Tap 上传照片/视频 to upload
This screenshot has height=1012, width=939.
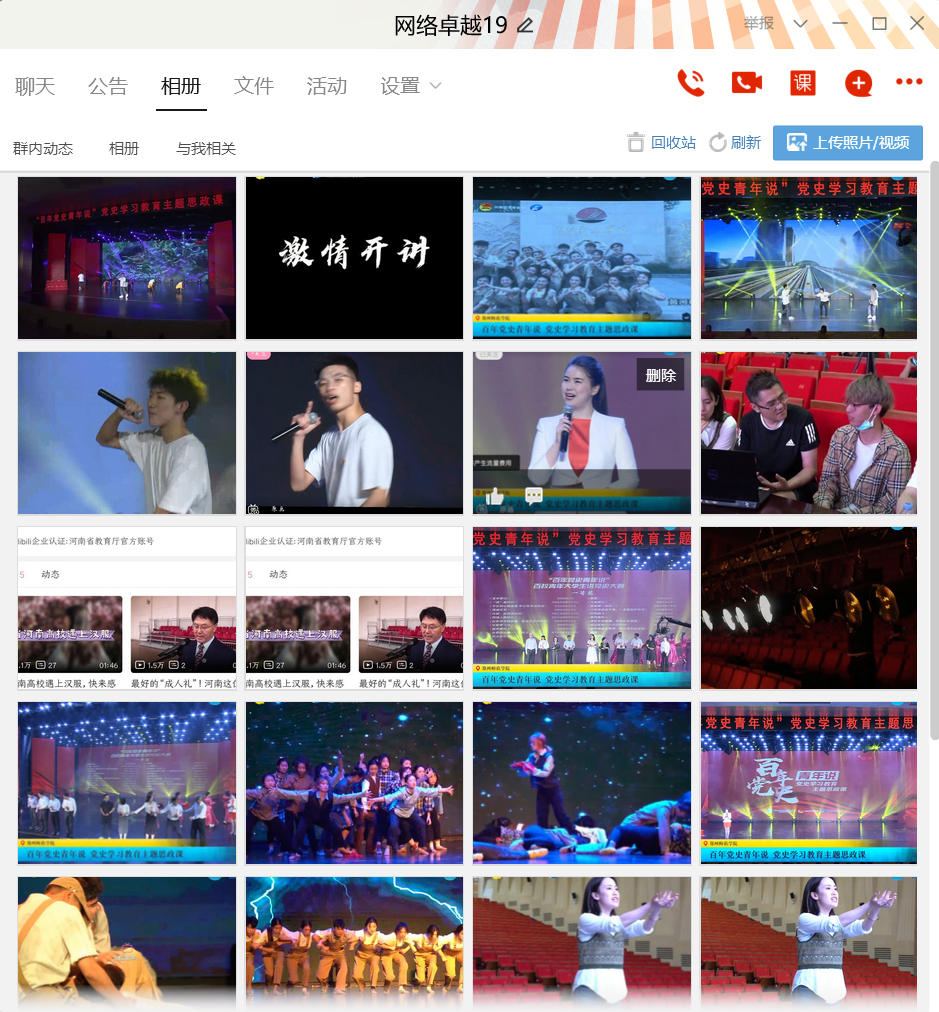click(x=848, y=143)
